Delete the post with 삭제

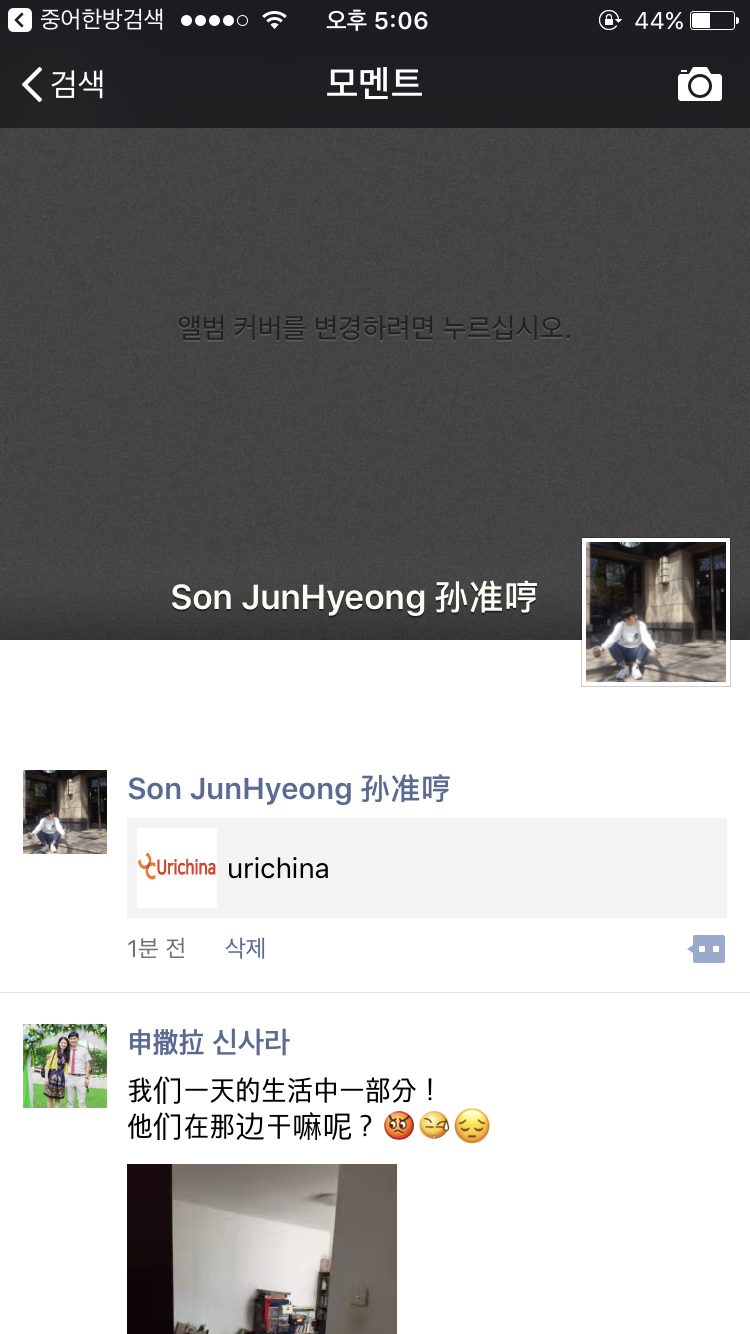click(246, 948)
